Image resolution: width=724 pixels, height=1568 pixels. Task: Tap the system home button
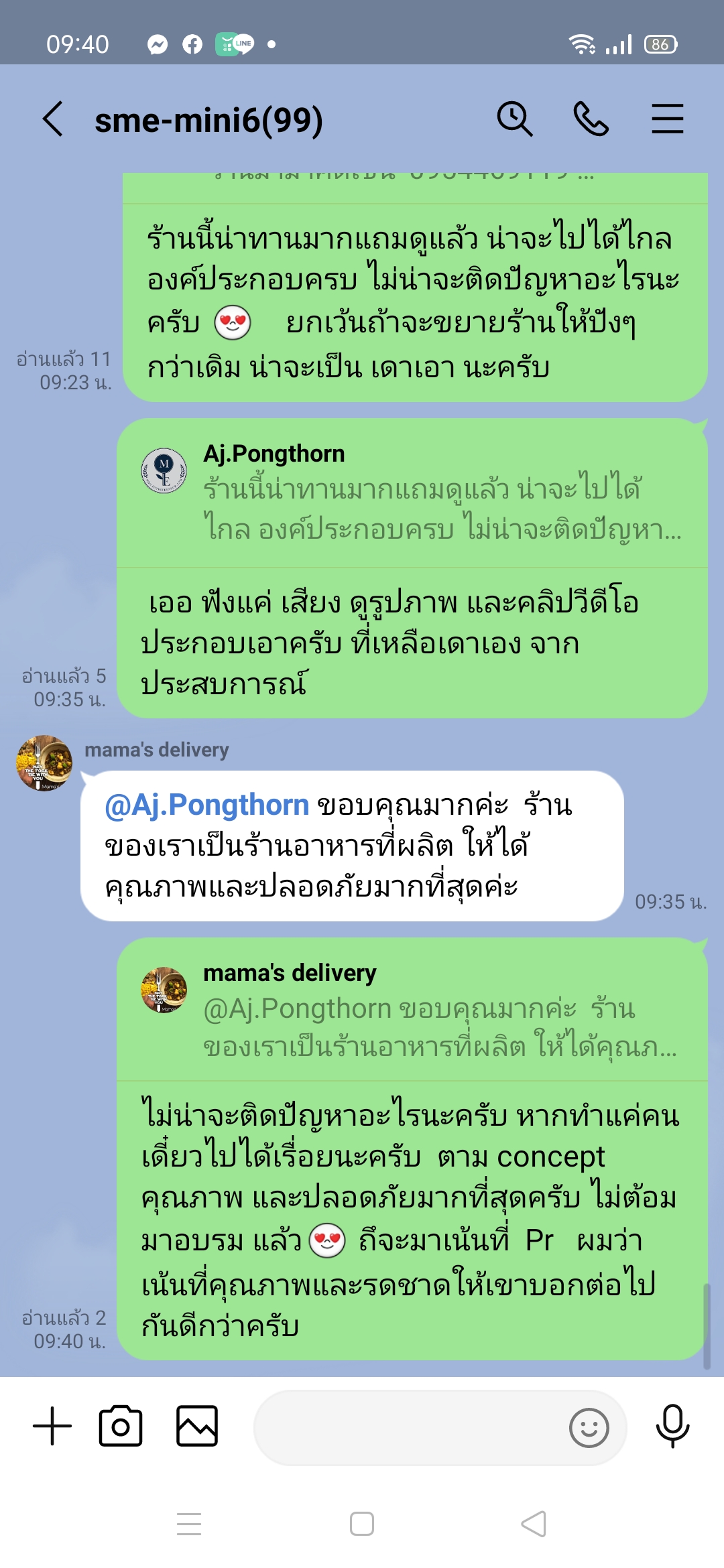[362, 1524]
